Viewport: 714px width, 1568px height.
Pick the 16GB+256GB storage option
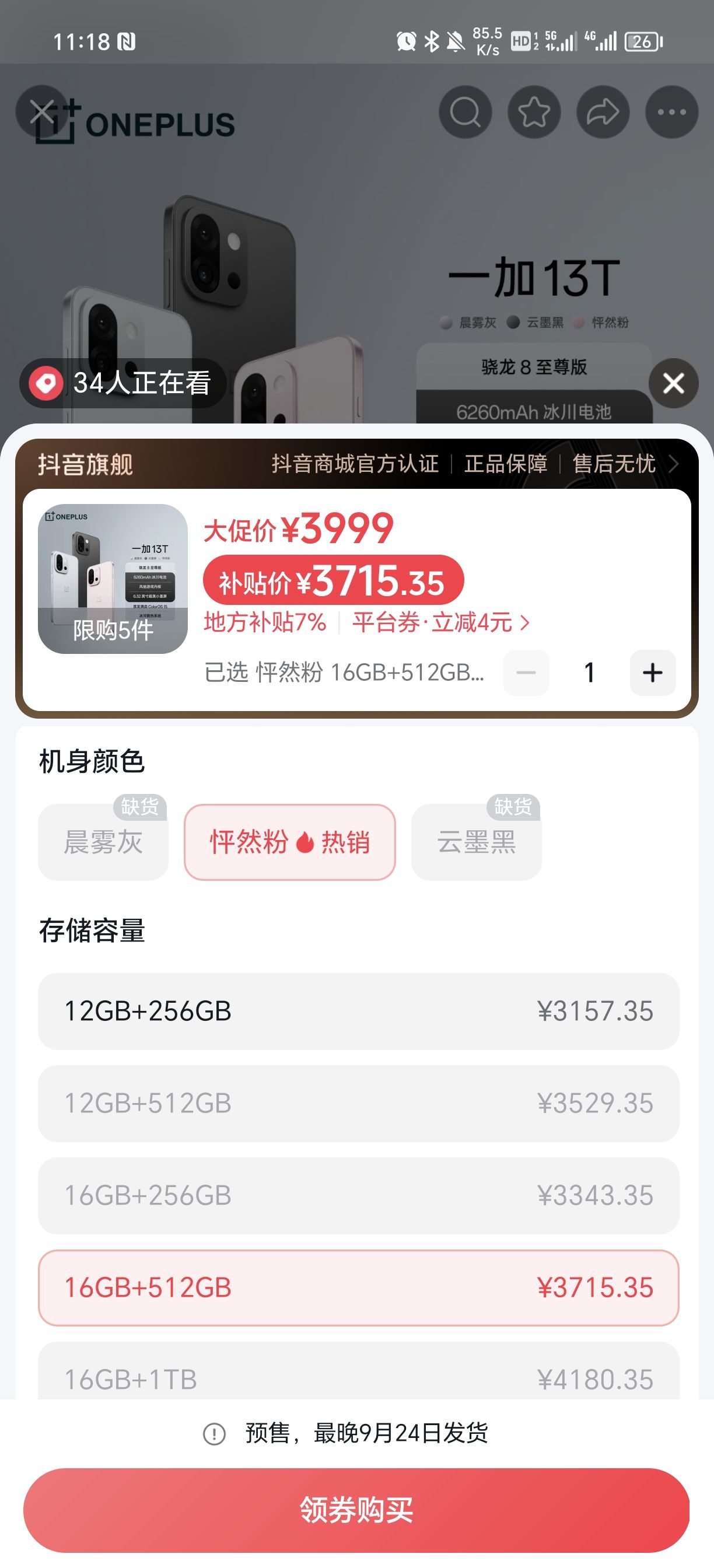point(358,1195)
